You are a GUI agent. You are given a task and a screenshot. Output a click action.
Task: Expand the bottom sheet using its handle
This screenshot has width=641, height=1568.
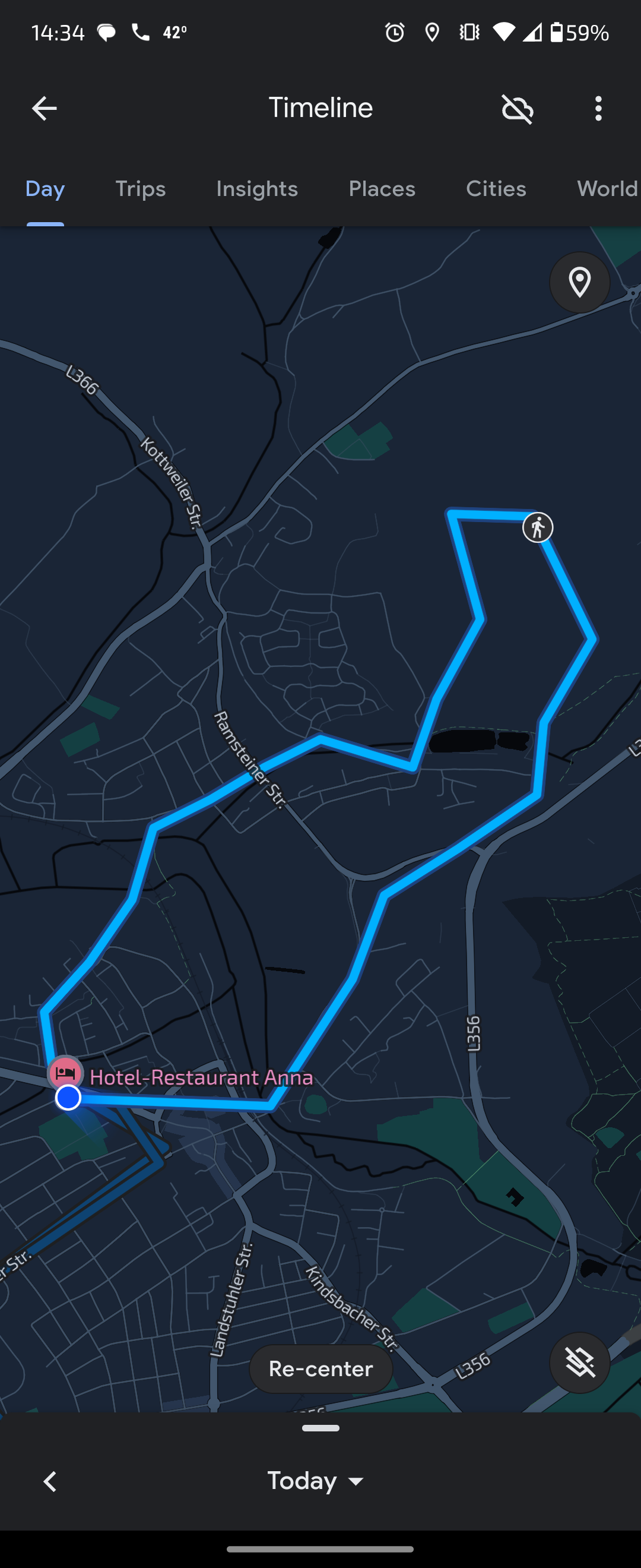coord(320,1428)
